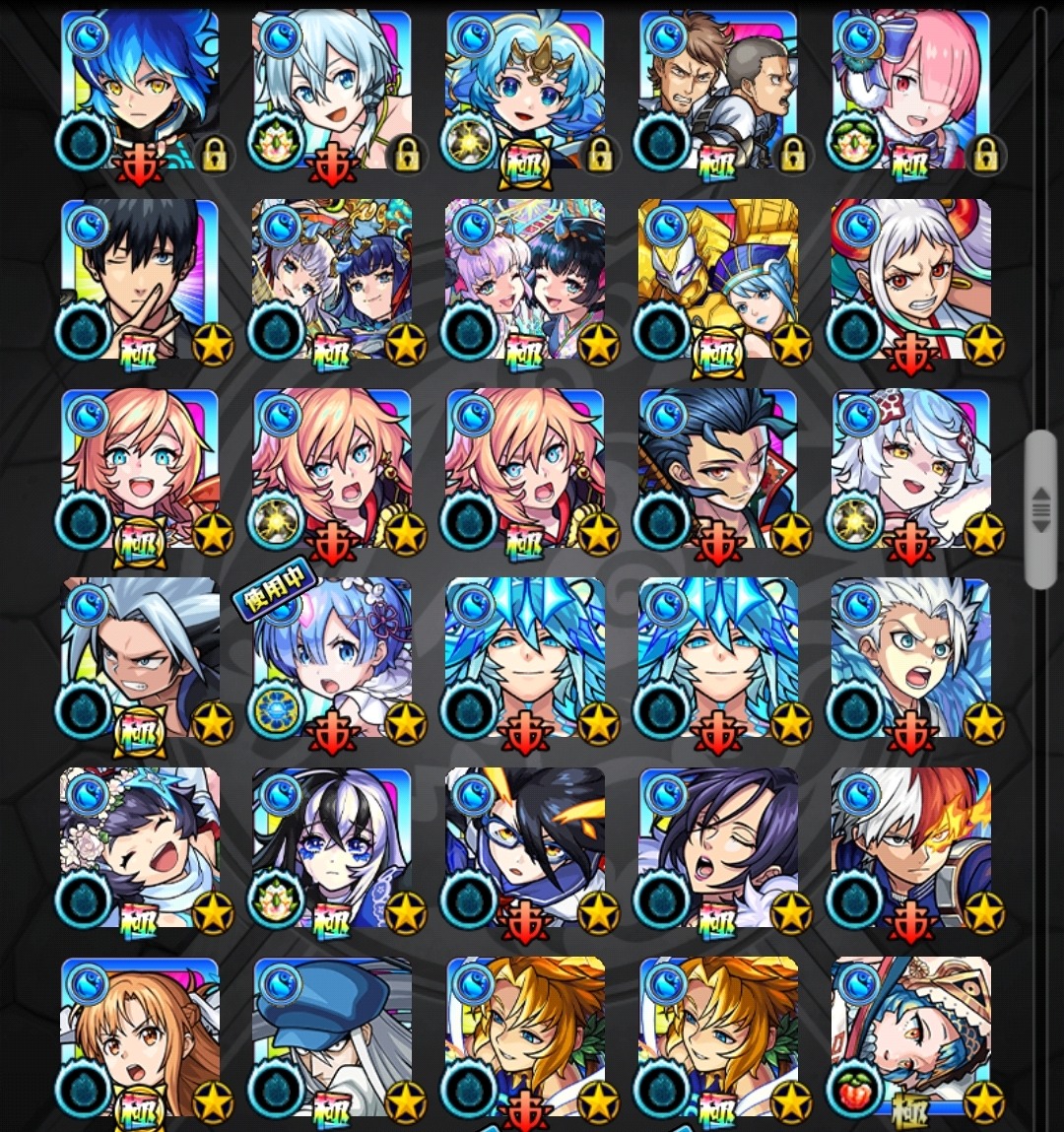
Task: Grab the scrollbar handle on the right
Action: pyautogui.click(x=1040, y=509)
